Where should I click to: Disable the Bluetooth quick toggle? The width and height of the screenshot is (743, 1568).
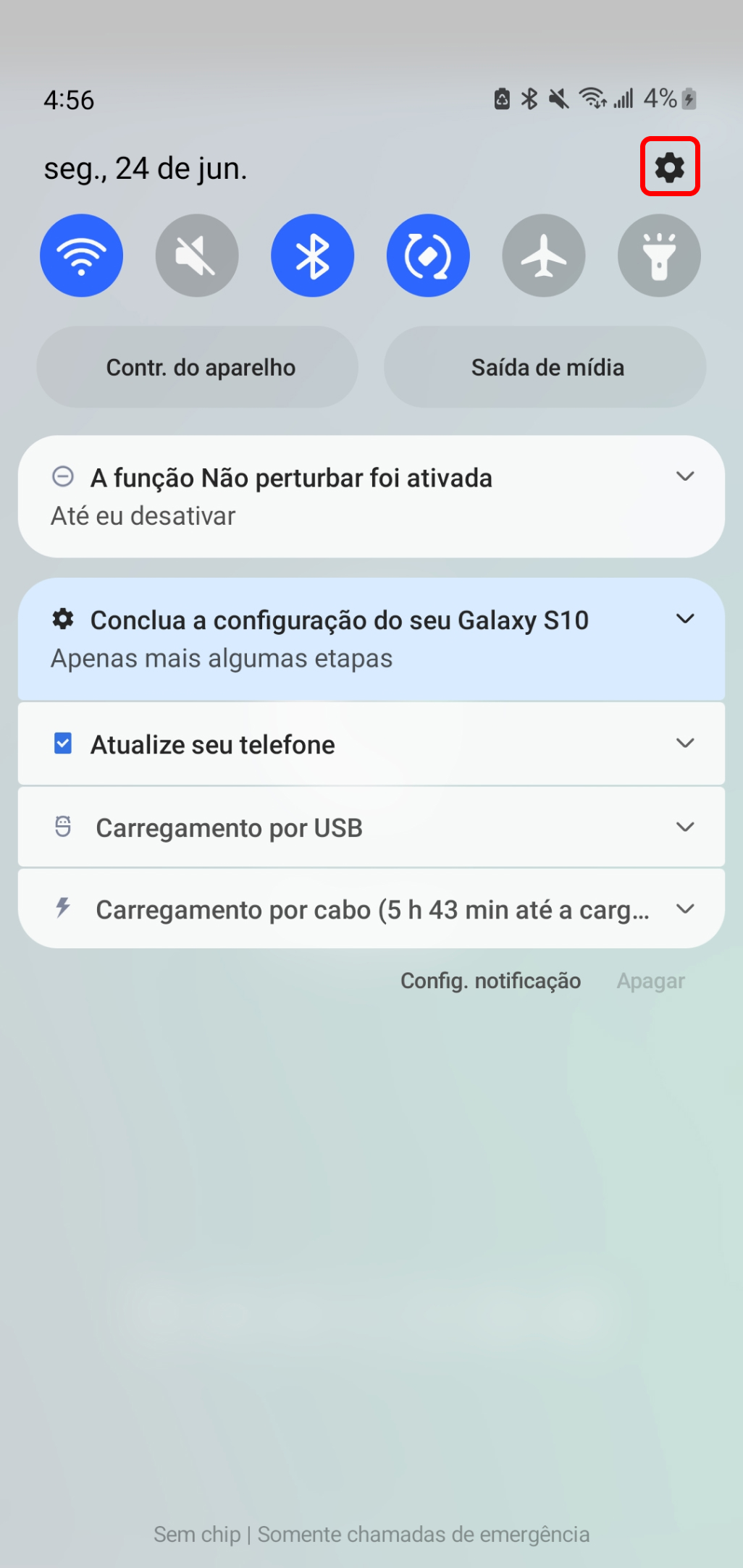313,256
